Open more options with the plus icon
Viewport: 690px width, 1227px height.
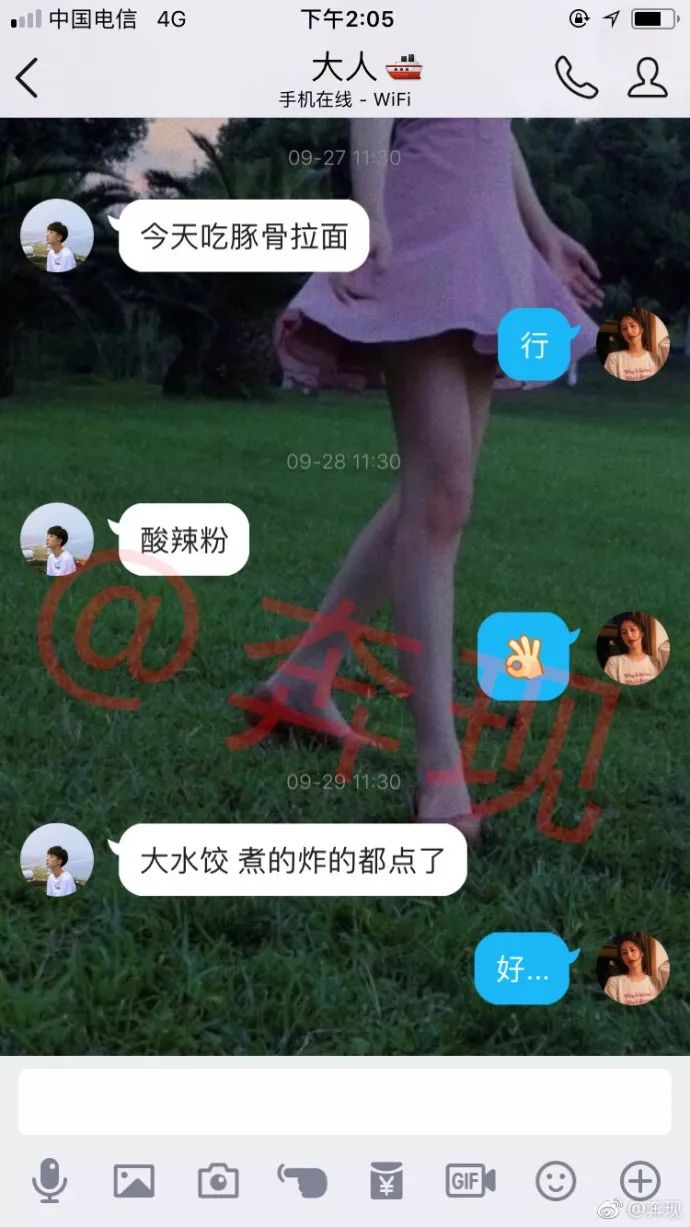(x=640, y=1181)
